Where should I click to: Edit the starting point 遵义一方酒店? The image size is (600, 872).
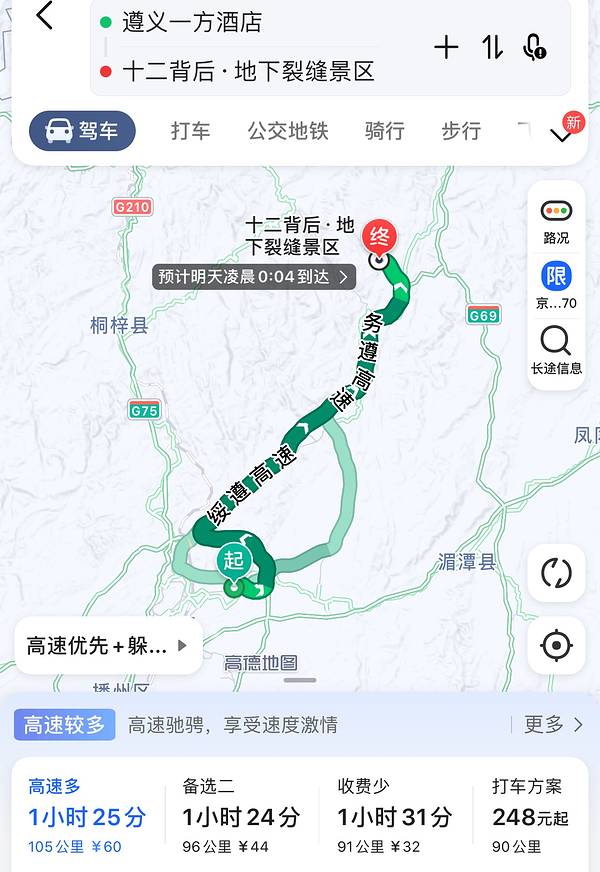click(x=192, y=22)
